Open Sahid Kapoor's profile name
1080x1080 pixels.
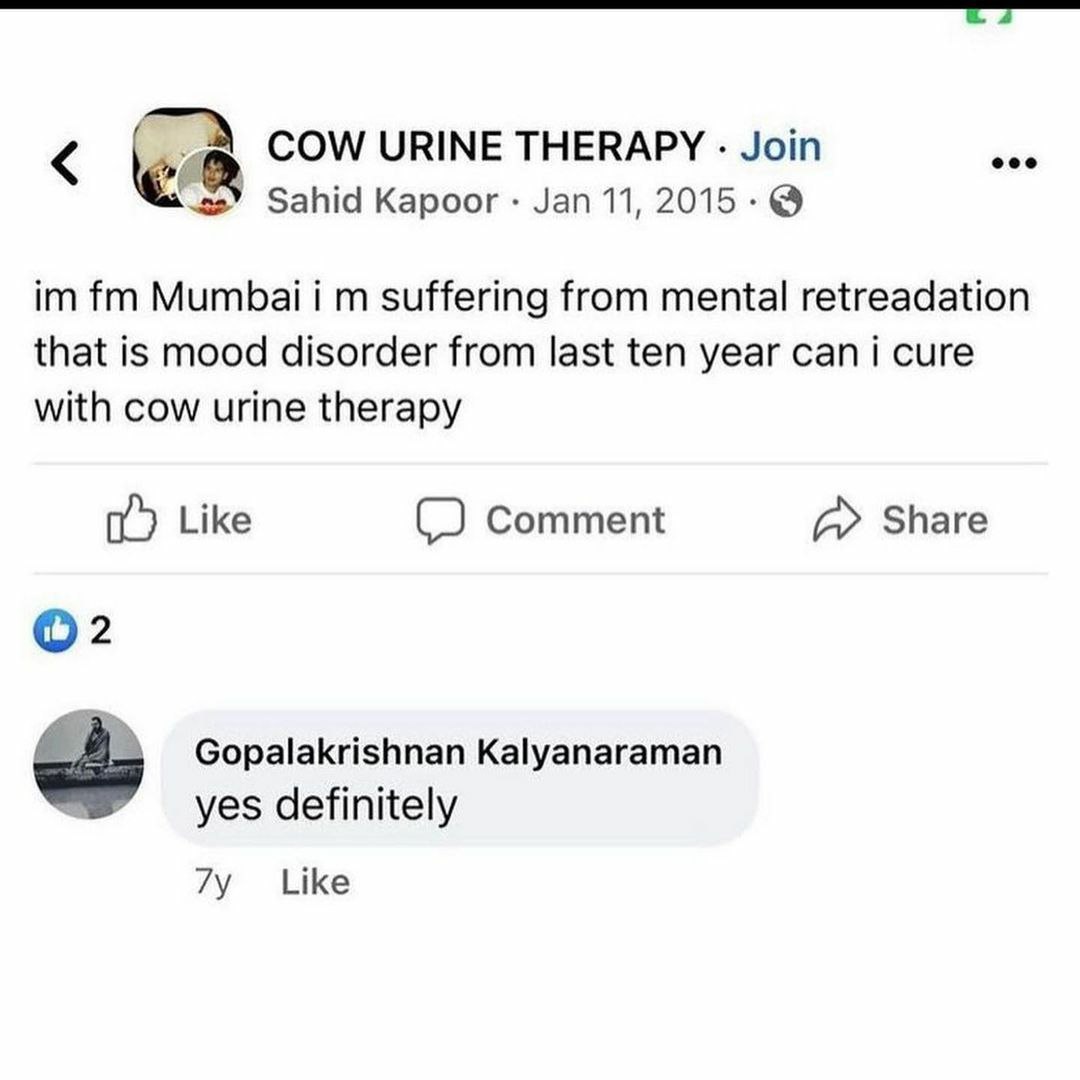(382, 201)
